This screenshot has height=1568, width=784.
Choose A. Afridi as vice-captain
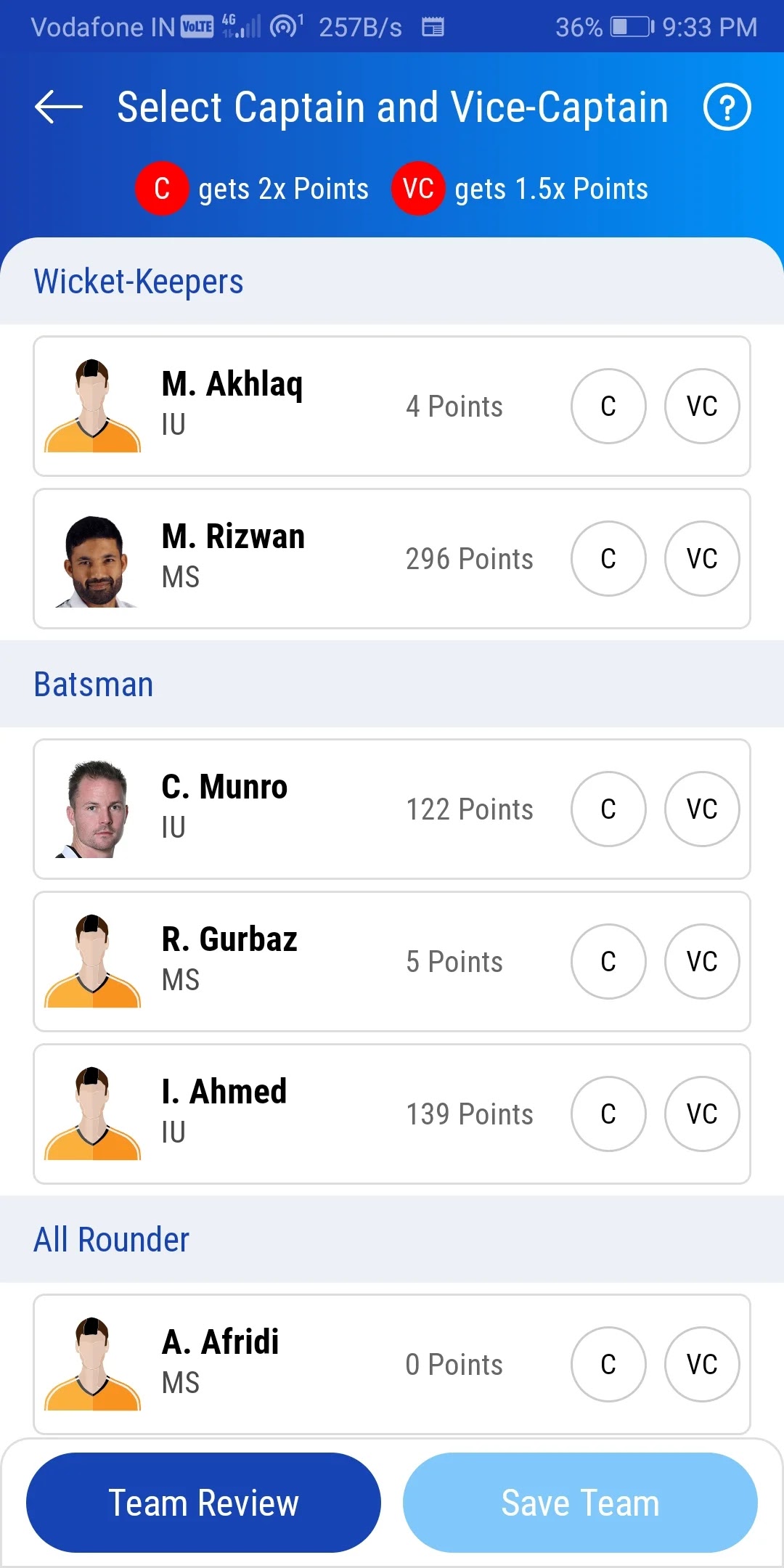(702, 1364)
